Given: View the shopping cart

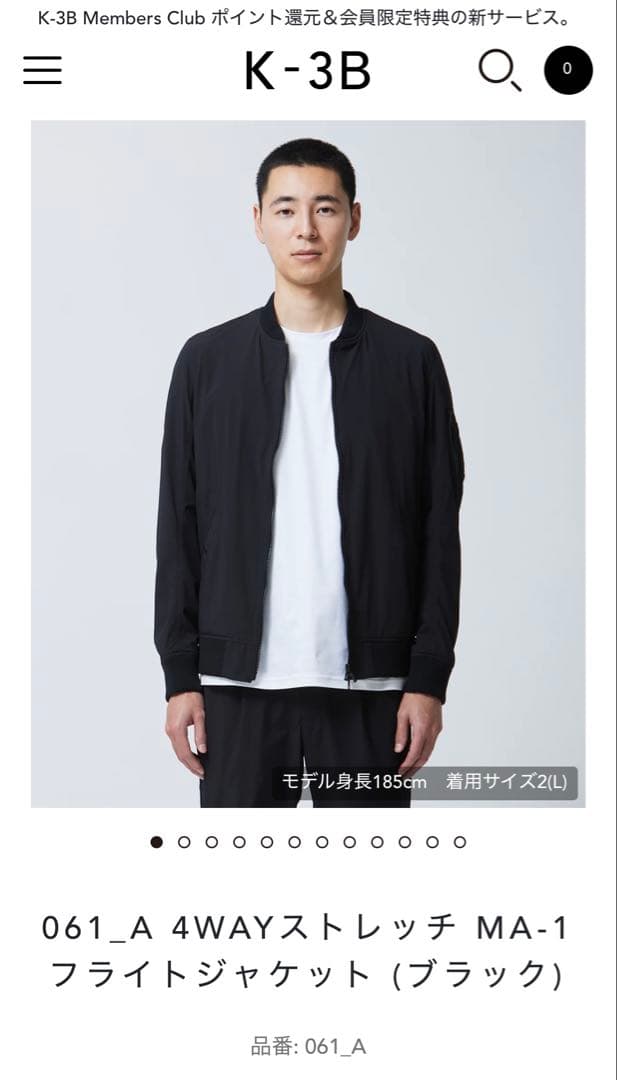Looking at the screenshot, I should point(568,70).
